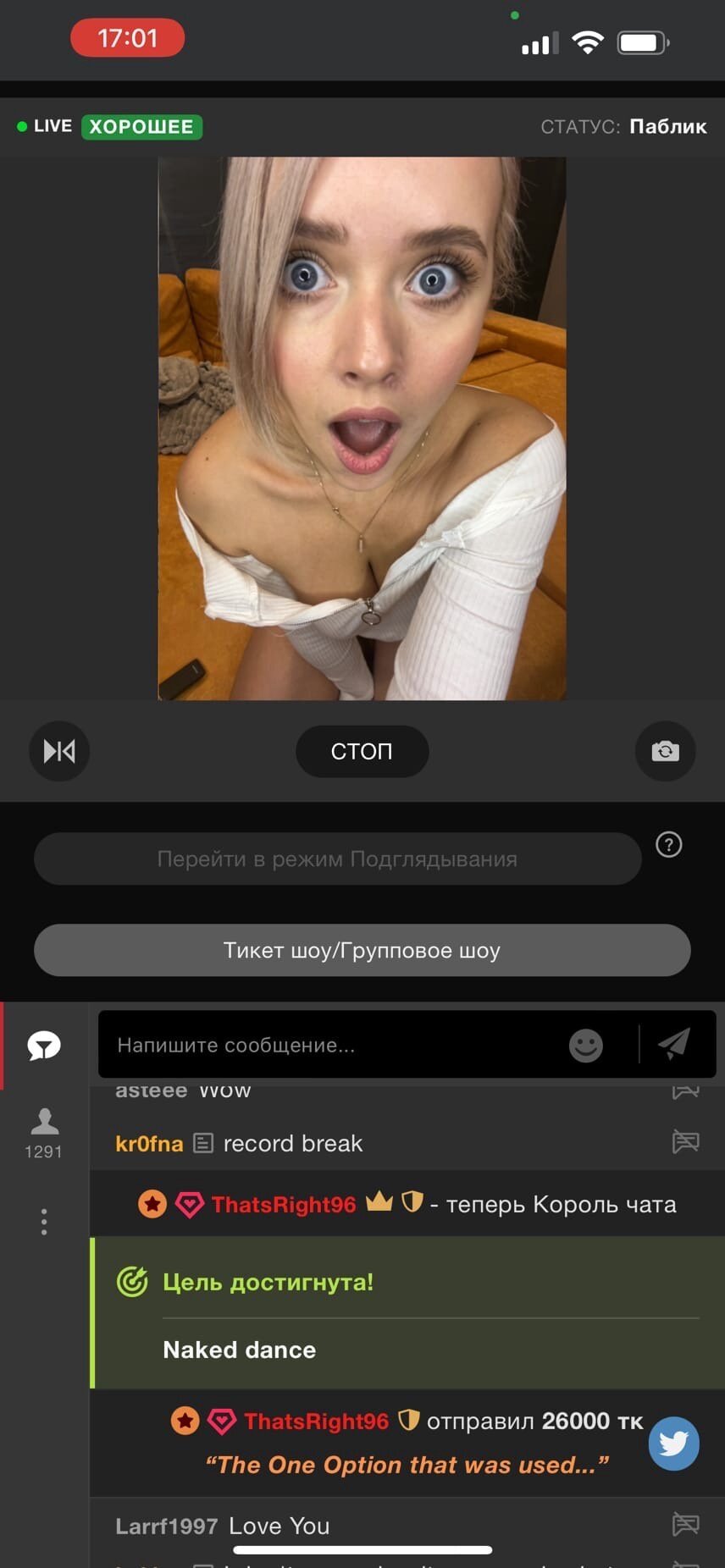Flip the video with the mirror icon
Screen dimensions: 725x1568
59,751
